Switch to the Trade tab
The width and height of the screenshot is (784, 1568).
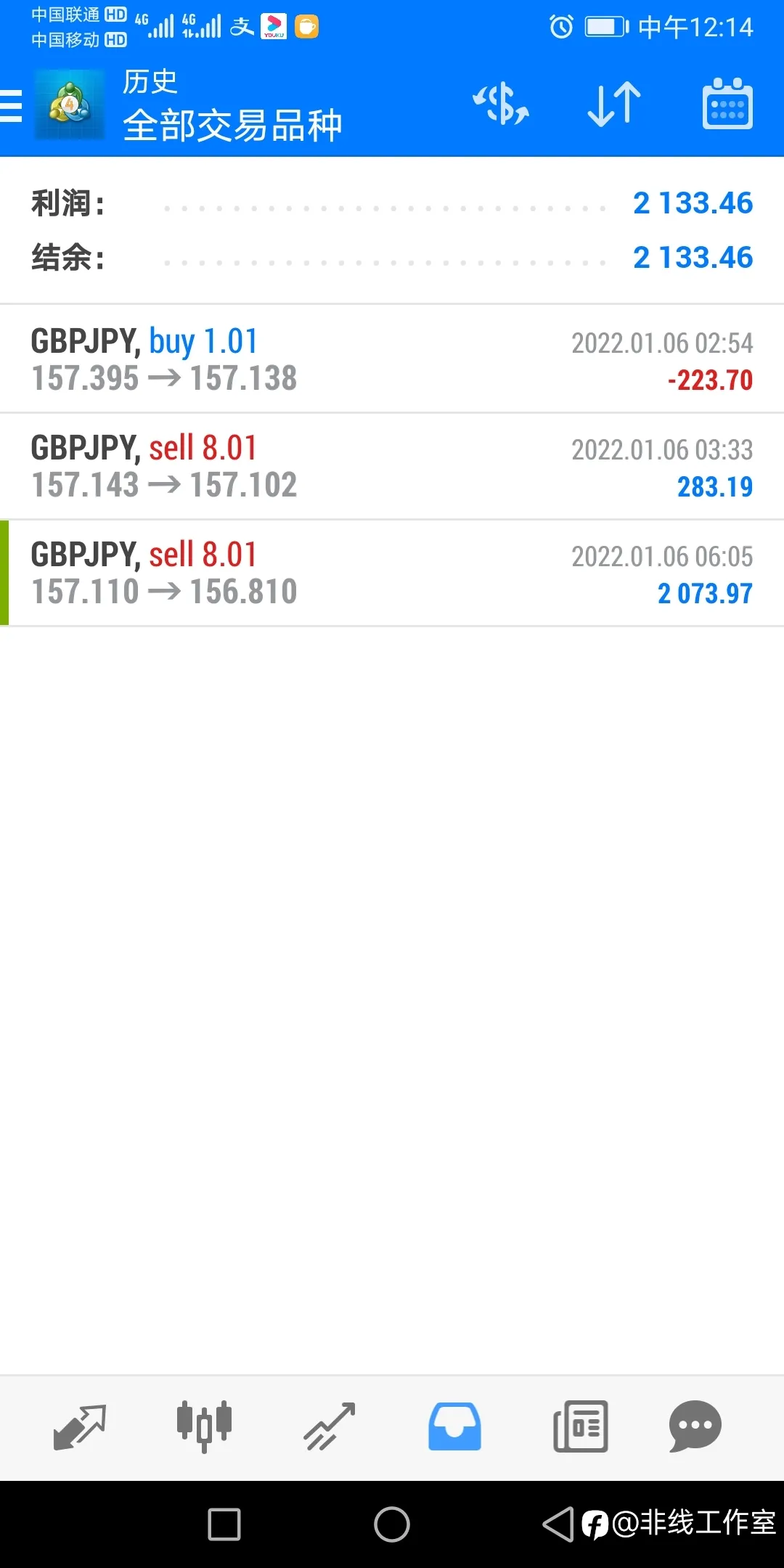point(329,1427)
